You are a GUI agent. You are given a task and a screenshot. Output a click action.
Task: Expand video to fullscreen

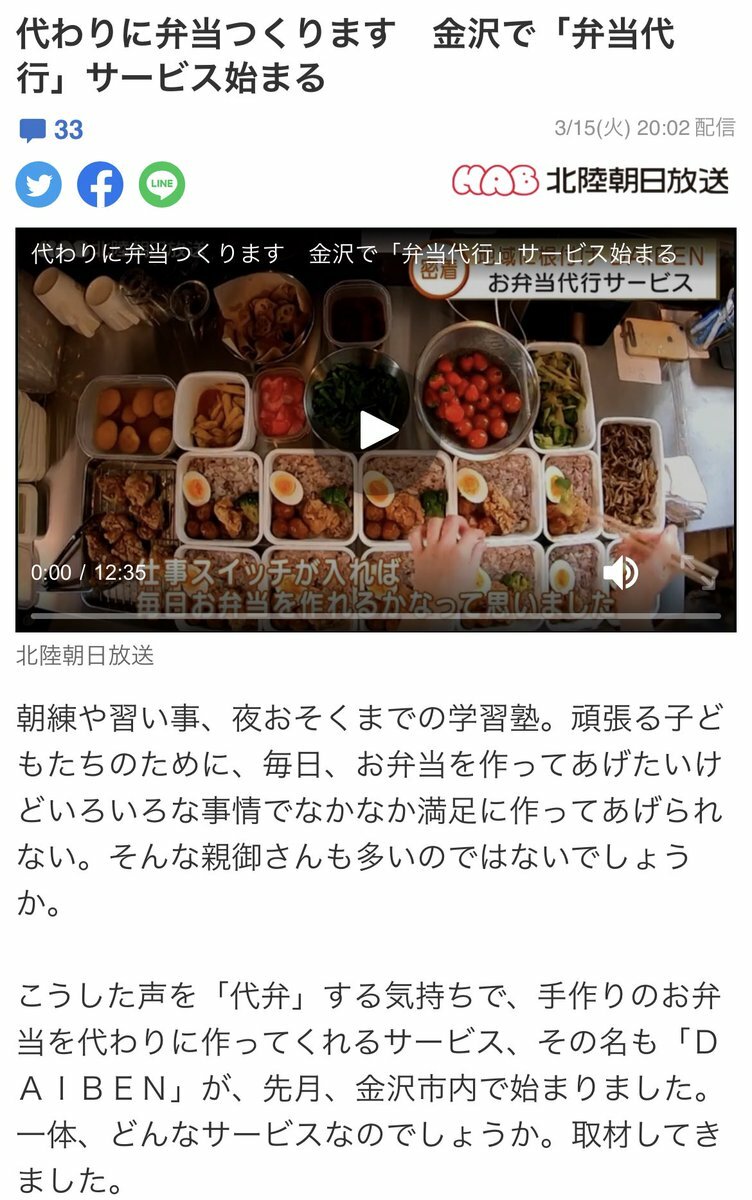tap(697, 572)
